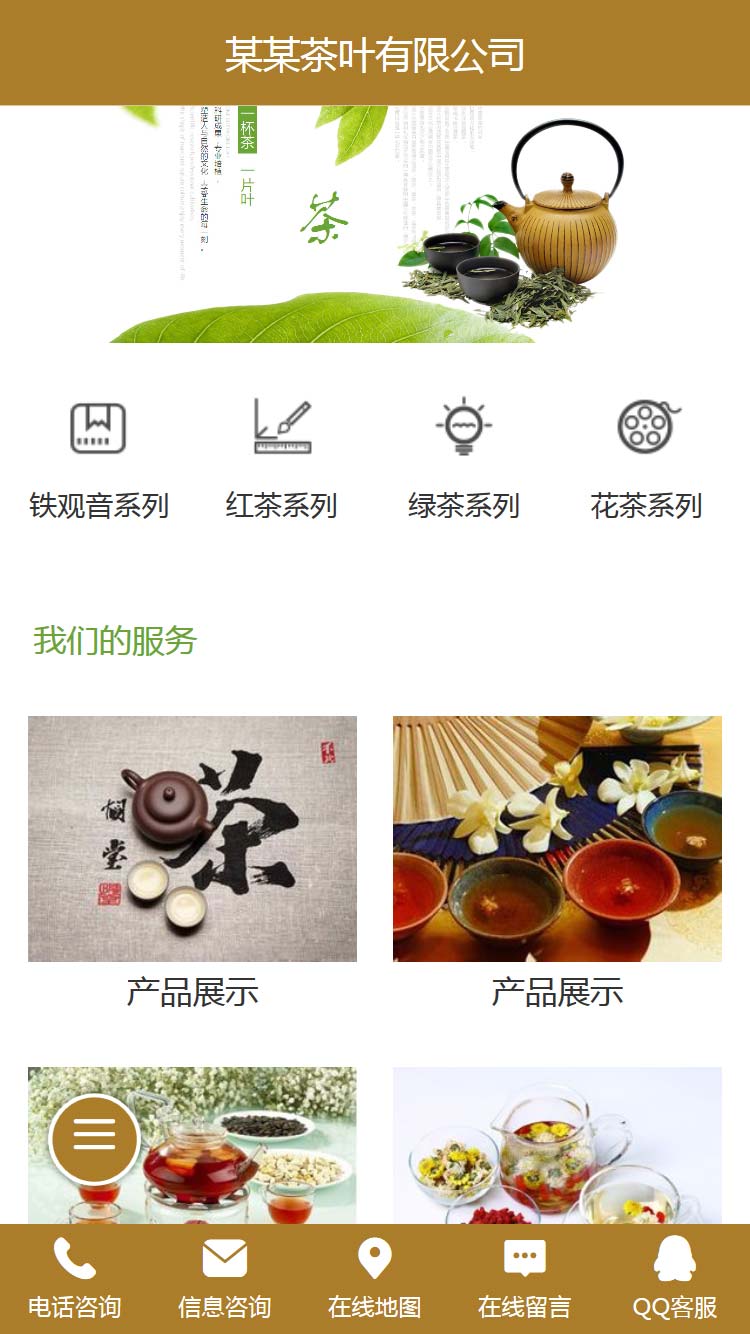750x1334 pixels.
Task: Go to 在线地图
Action: pyautogui.click(x=375, y=1278)
